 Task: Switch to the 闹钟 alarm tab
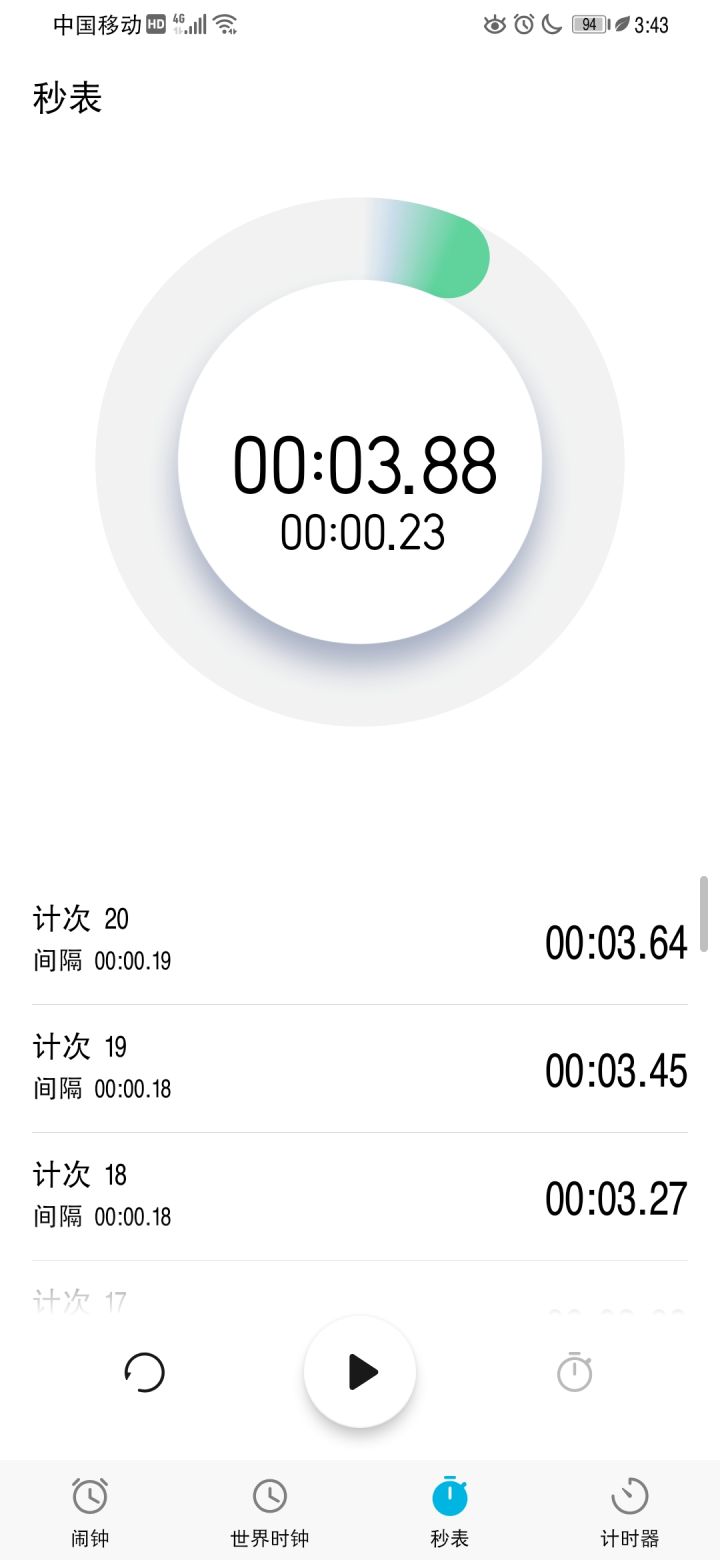[x=90, y=1511]
